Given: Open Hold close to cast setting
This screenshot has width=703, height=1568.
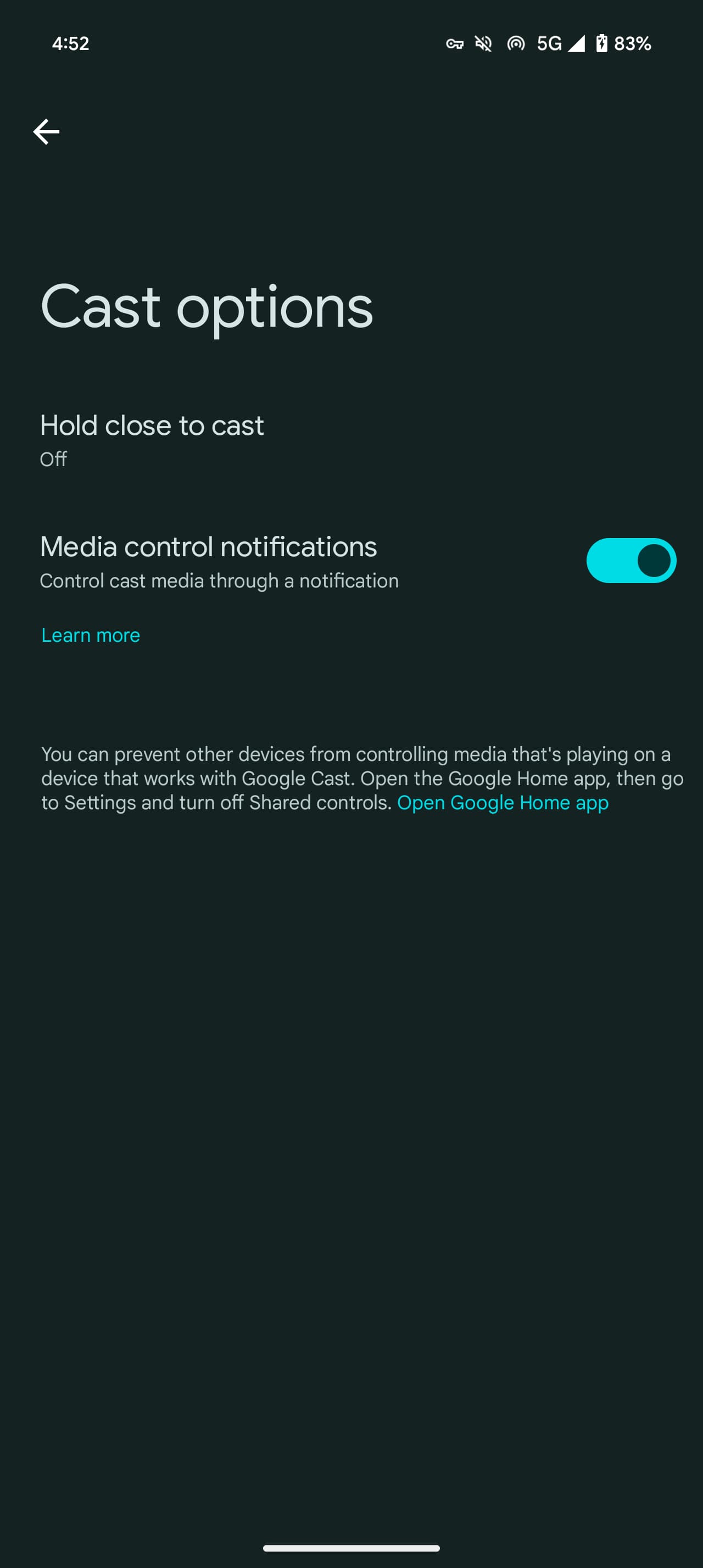Looking at the screenshot, I should [152, 439].
